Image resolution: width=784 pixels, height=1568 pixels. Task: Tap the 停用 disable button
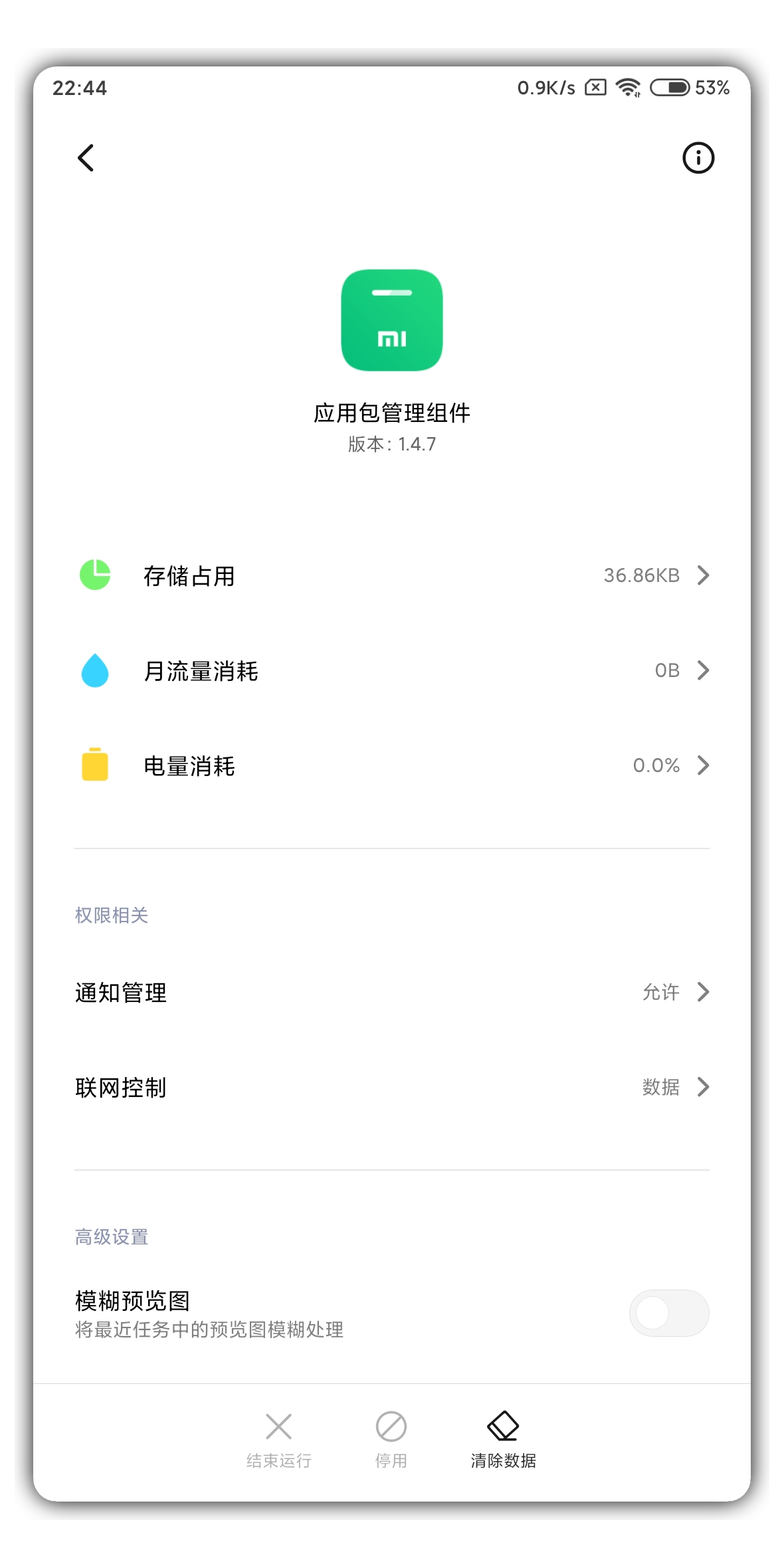pos(391,1440)
